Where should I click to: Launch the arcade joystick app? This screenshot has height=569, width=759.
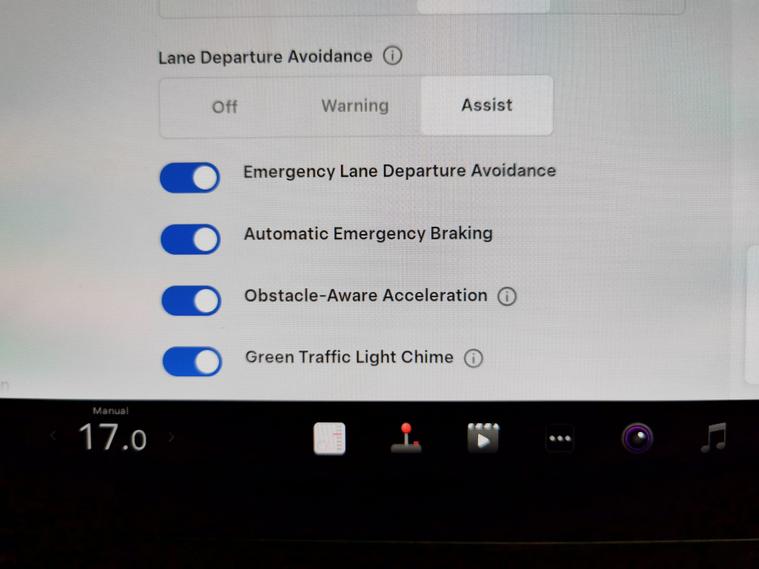pos(405,438)
